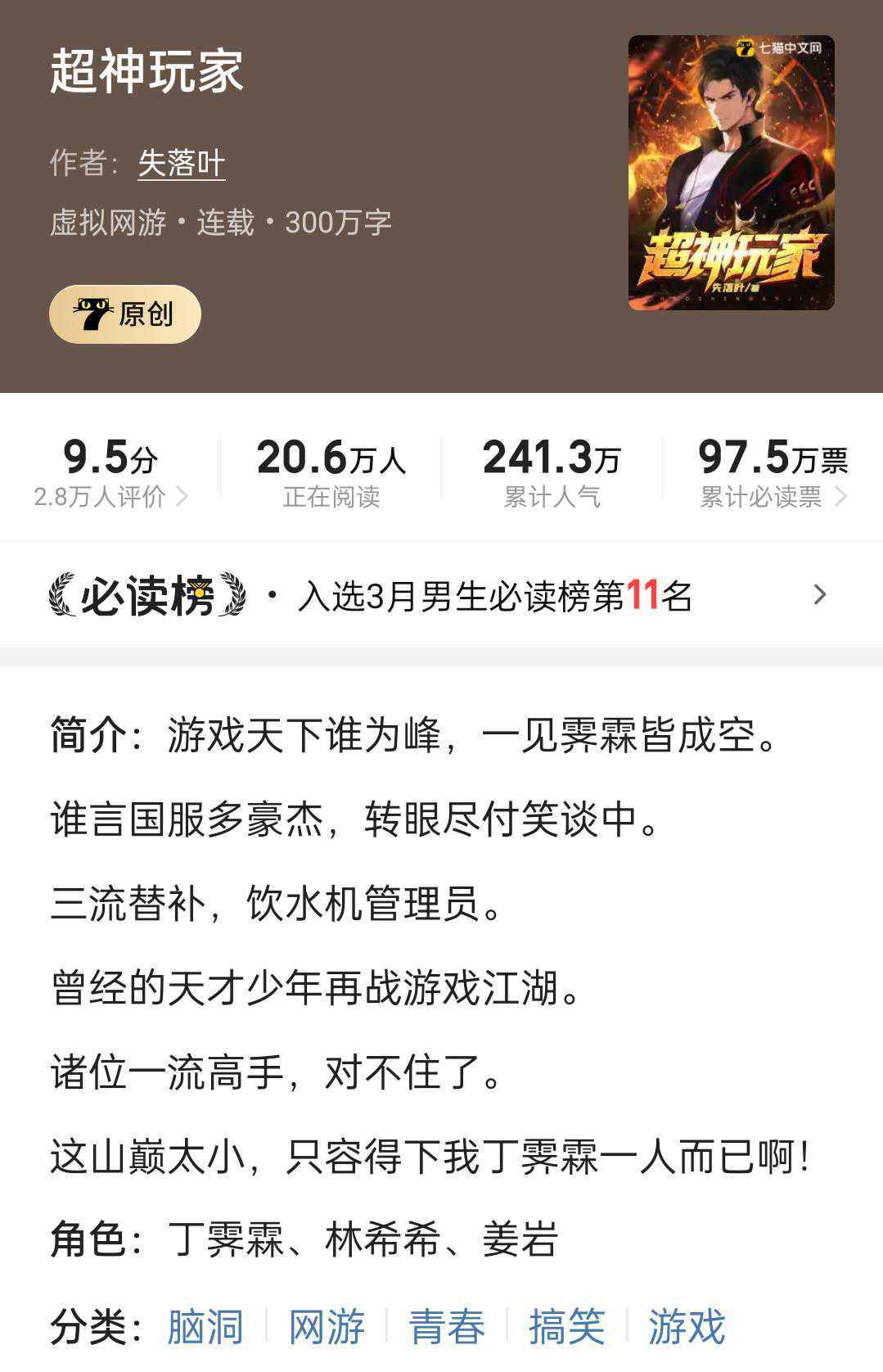
Task: Open author 失落叶's page
Action: [182, 163]
